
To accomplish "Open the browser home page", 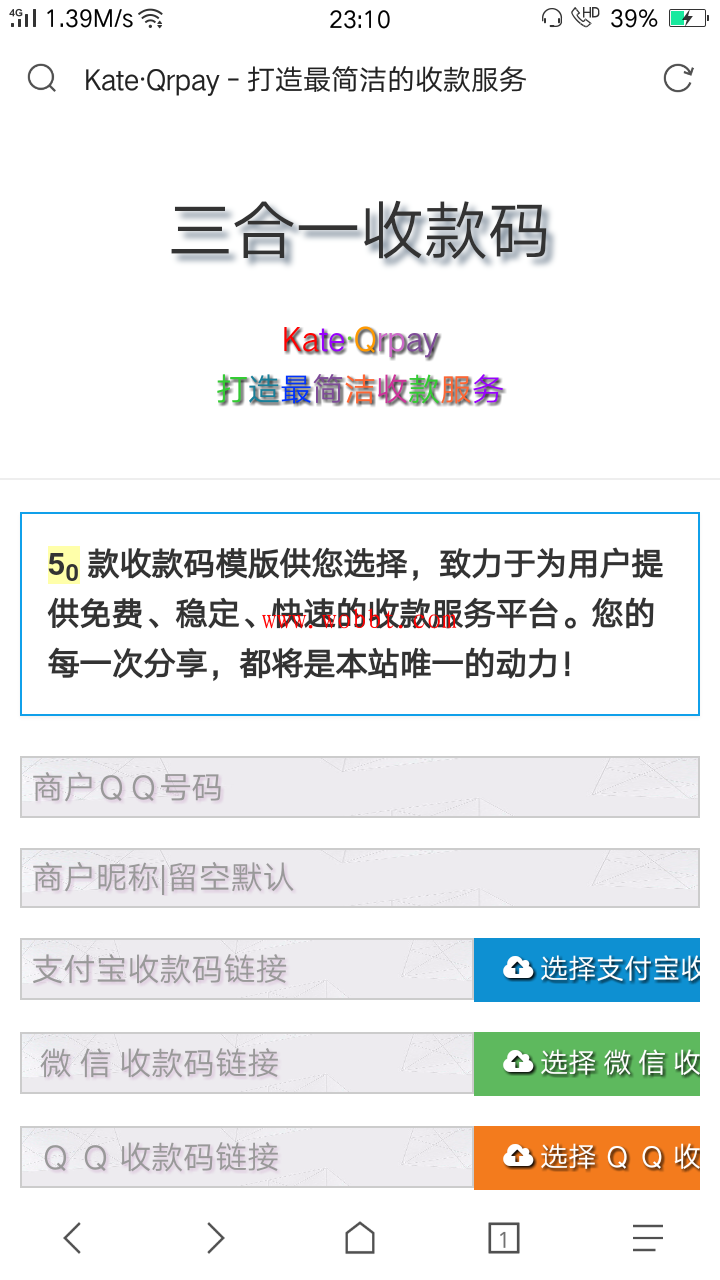I will 360,1238.
